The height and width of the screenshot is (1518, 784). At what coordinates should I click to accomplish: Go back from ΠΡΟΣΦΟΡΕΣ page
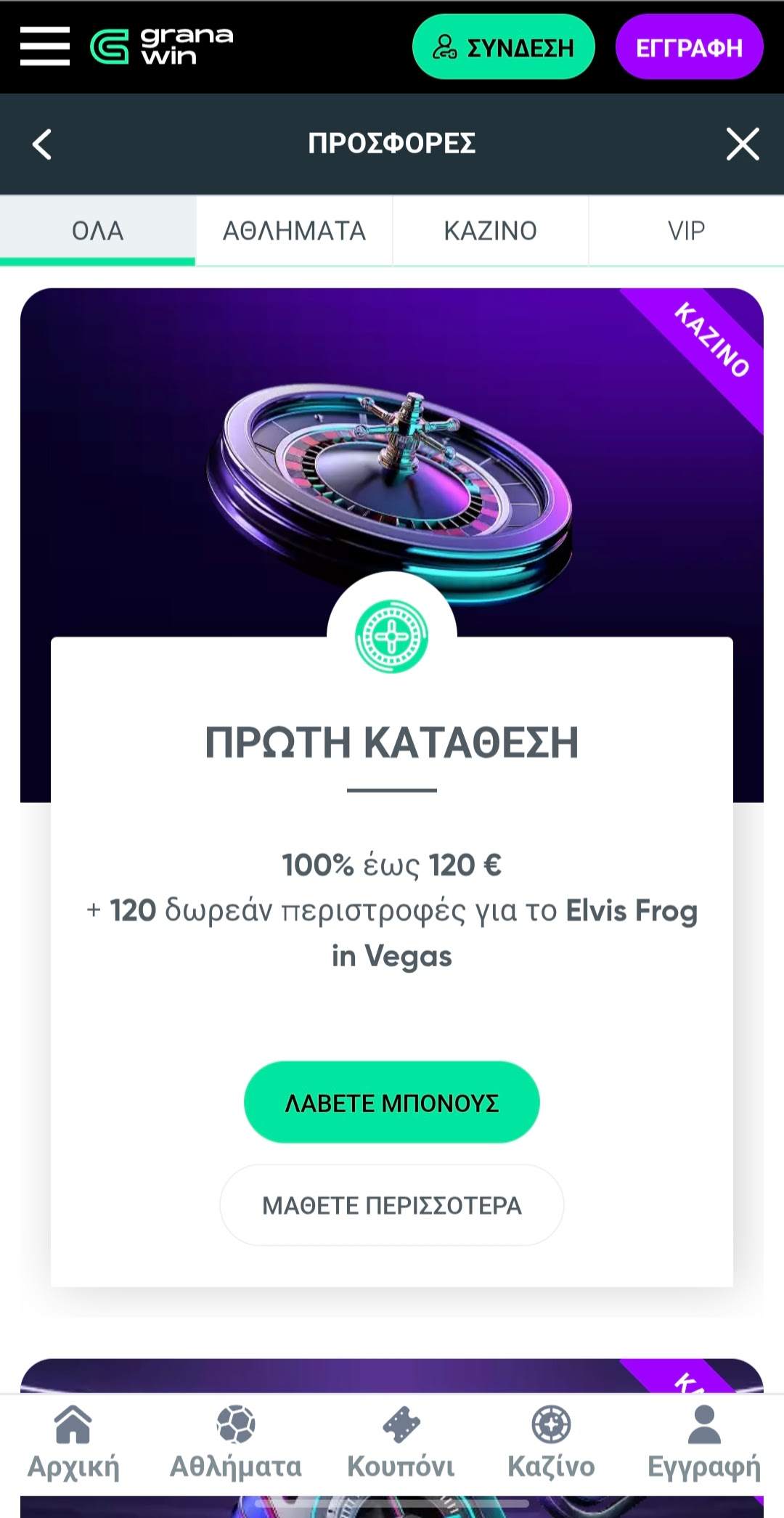click(x=42, y=144)
